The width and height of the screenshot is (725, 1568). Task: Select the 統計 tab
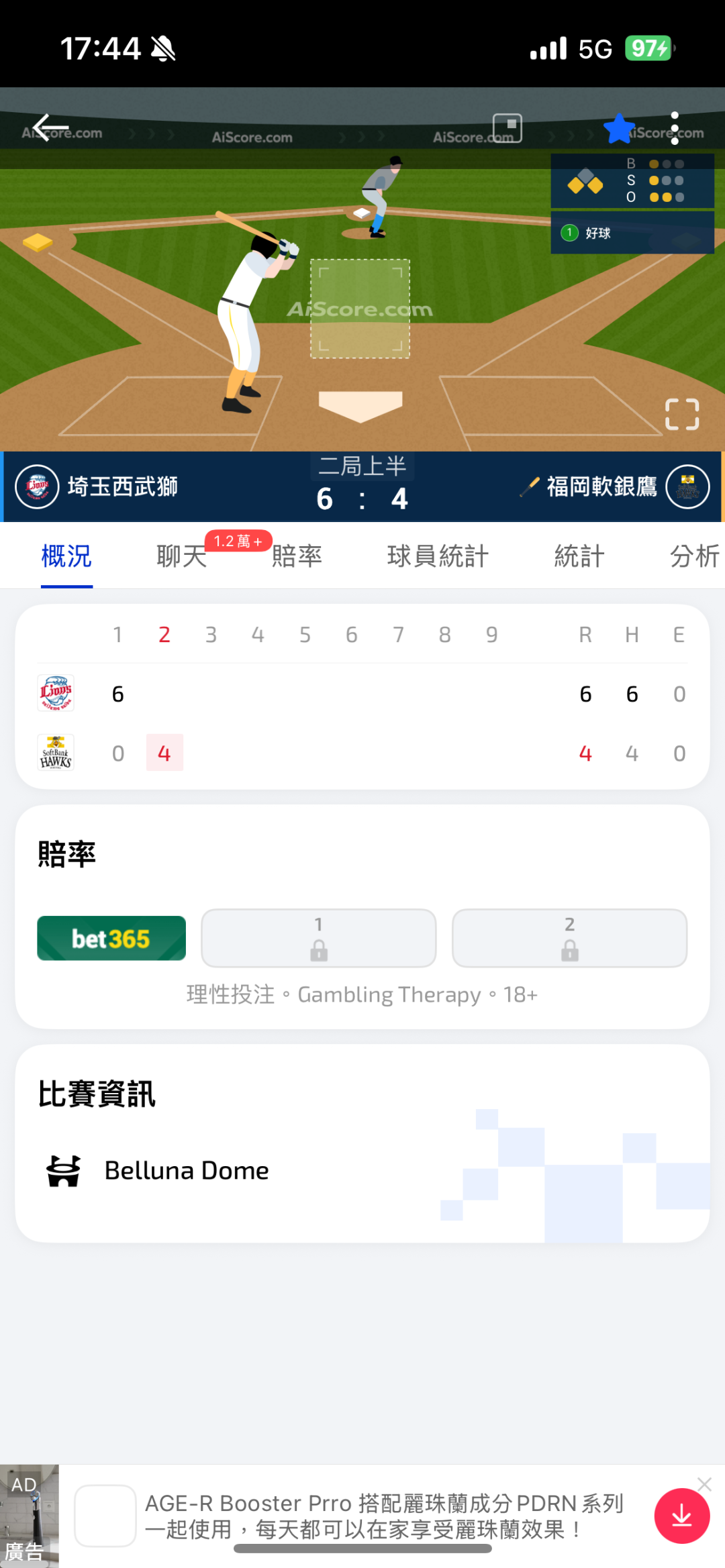tap(579, 556)
